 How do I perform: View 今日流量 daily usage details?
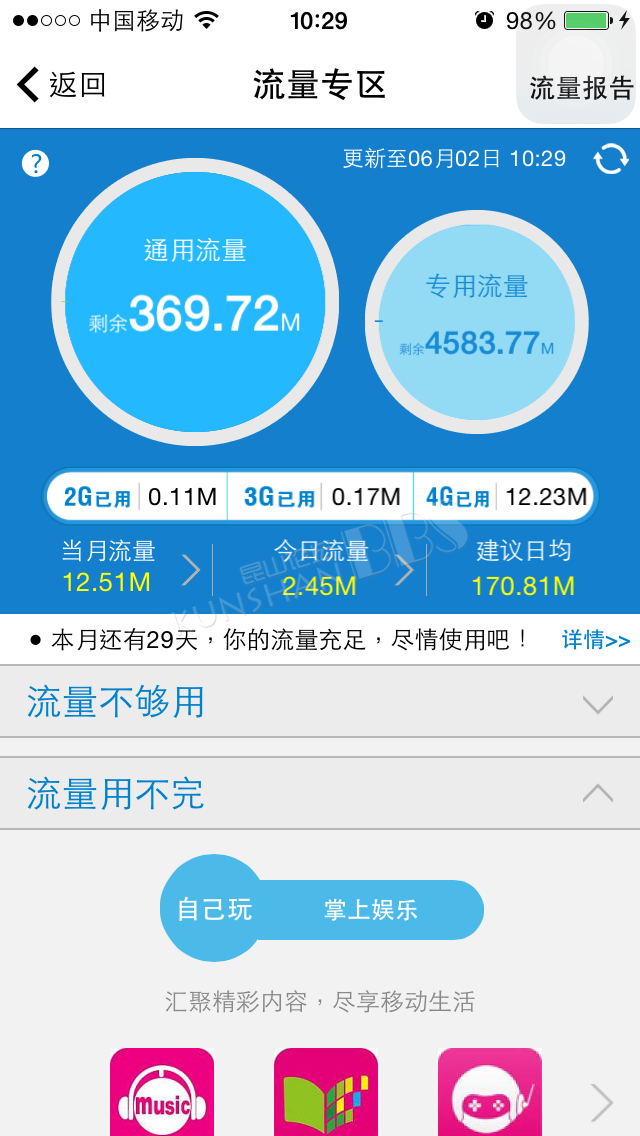click(343, 569)
